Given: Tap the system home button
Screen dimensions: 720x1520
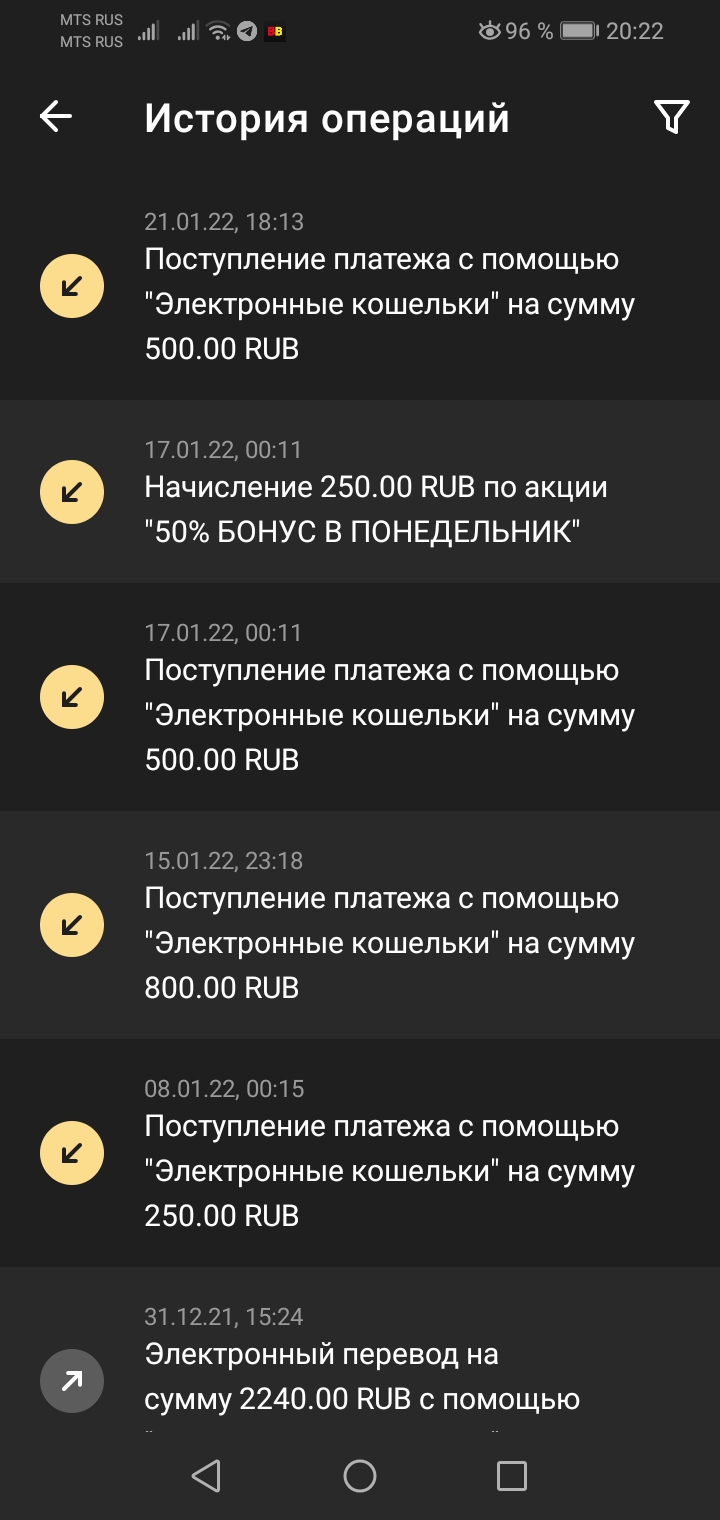Looking at the screenshot, I should point(360,1476).
